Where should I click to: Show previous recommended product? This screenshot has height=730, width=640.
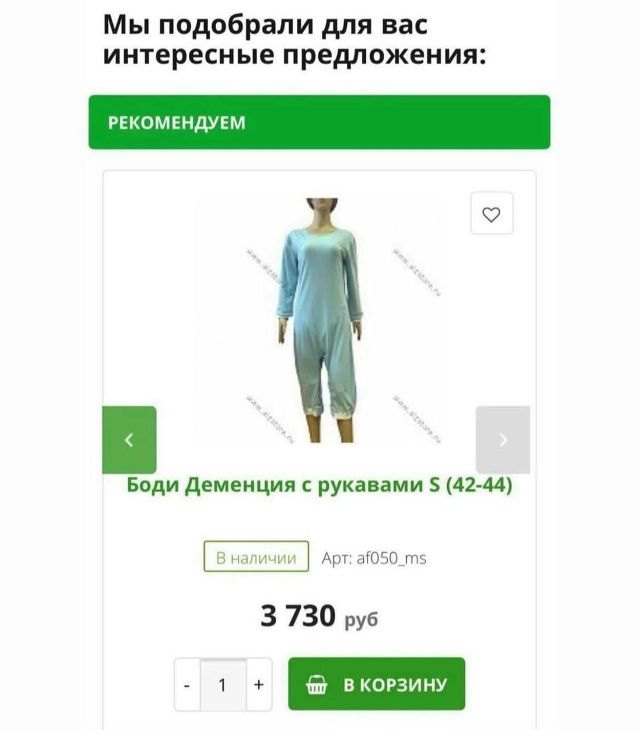[x=129, y=440]
